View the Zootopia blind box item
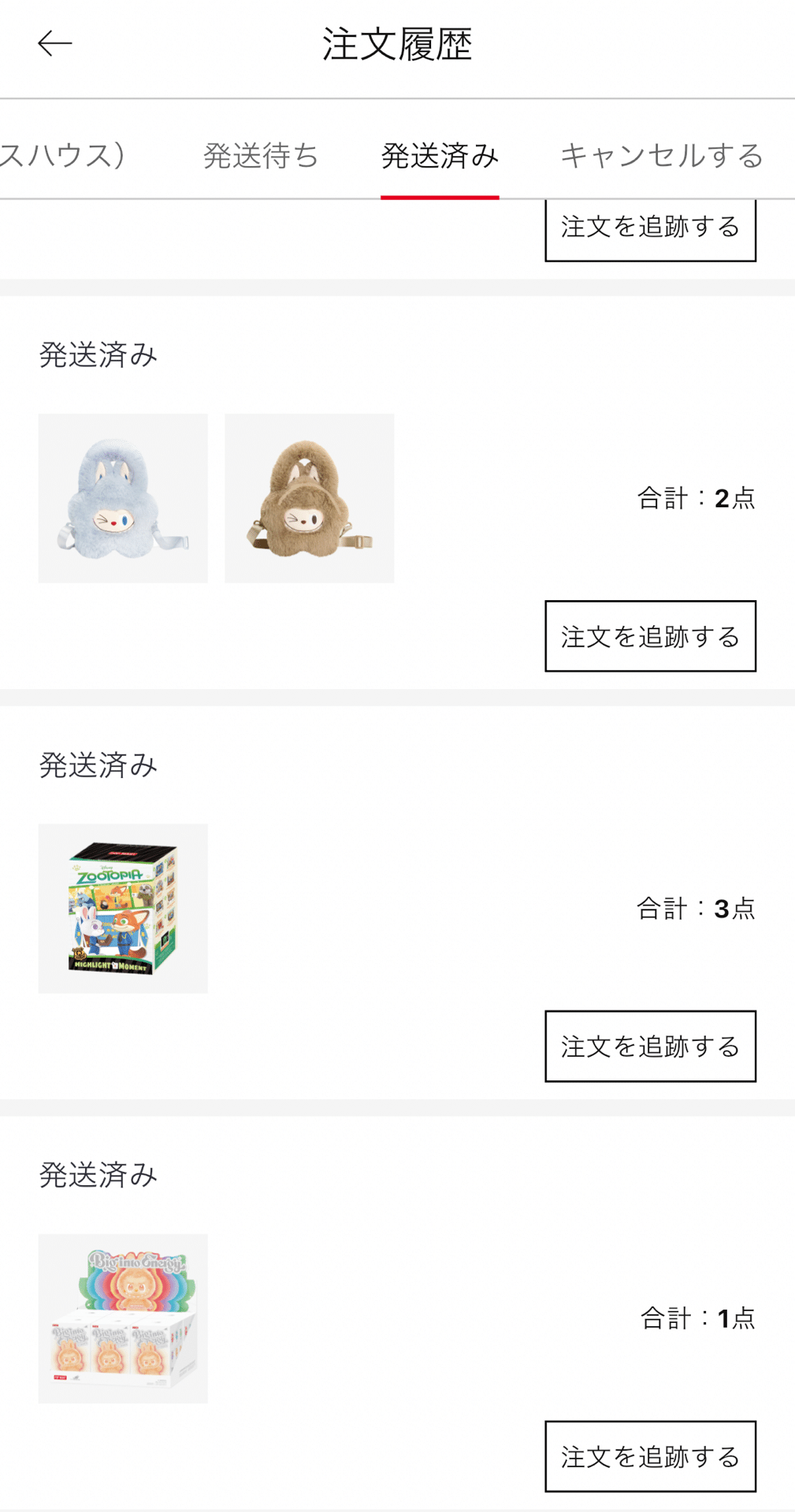 click(123, 909)
